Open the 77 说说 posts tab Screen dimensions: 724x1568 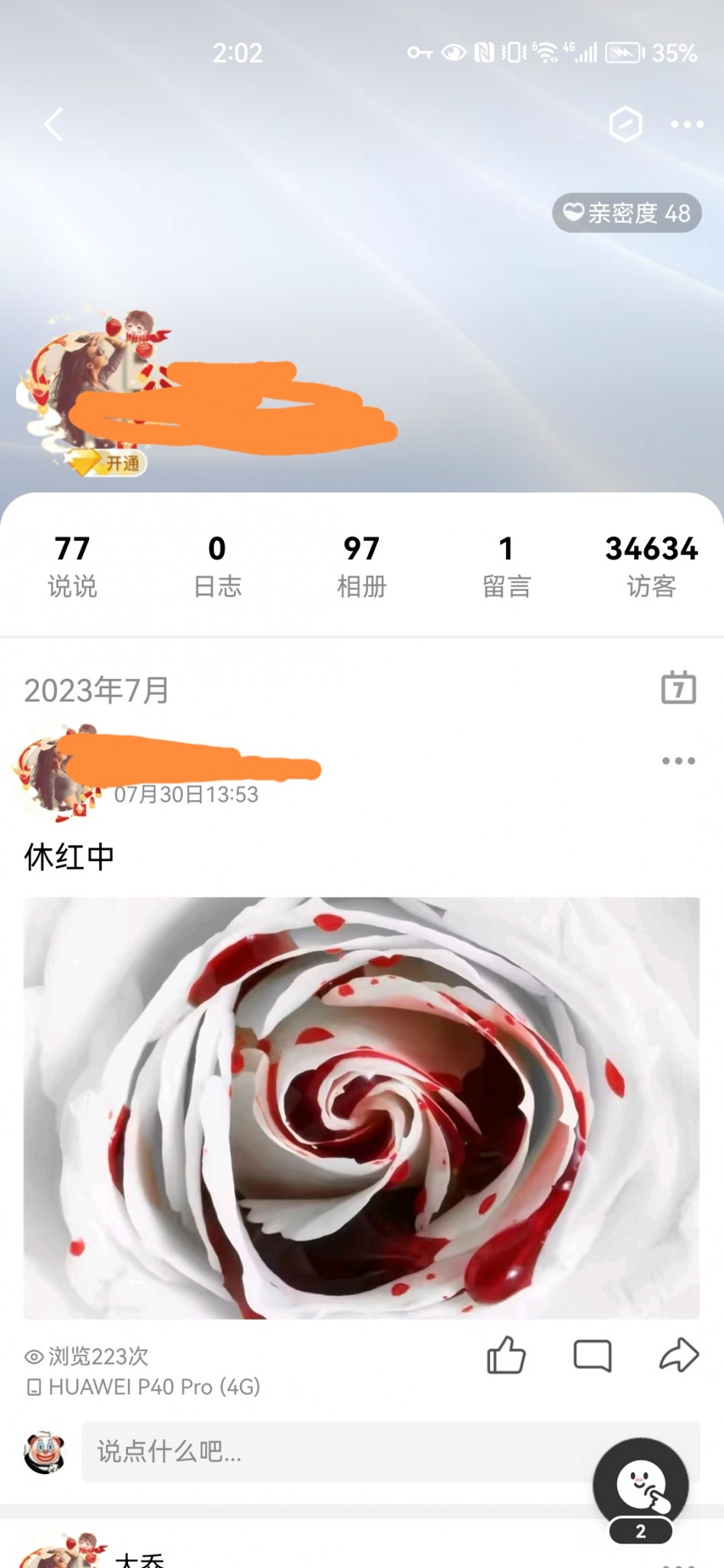pyautogui.click(x=72, y=566)
